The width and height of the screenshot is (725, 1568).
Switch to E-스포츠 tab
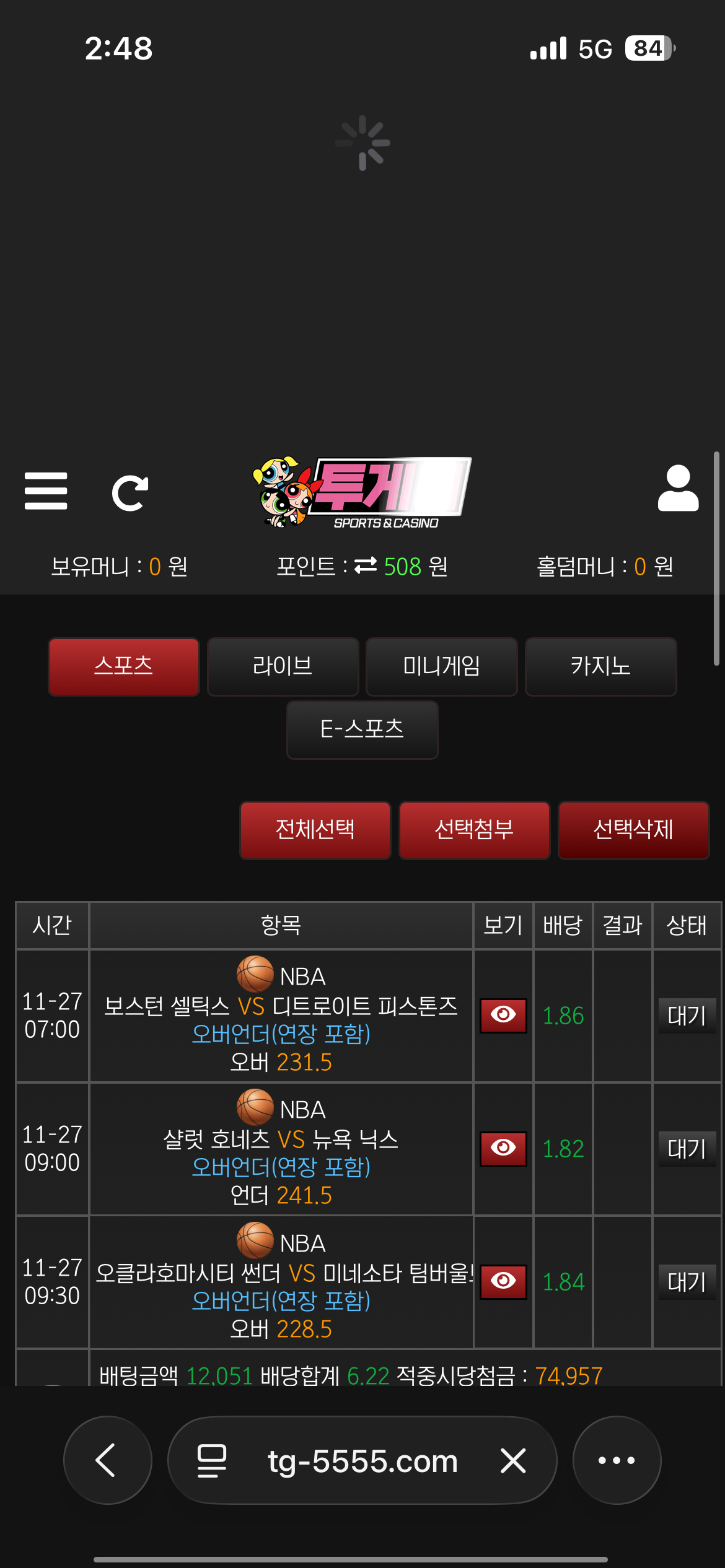[362, 730]
